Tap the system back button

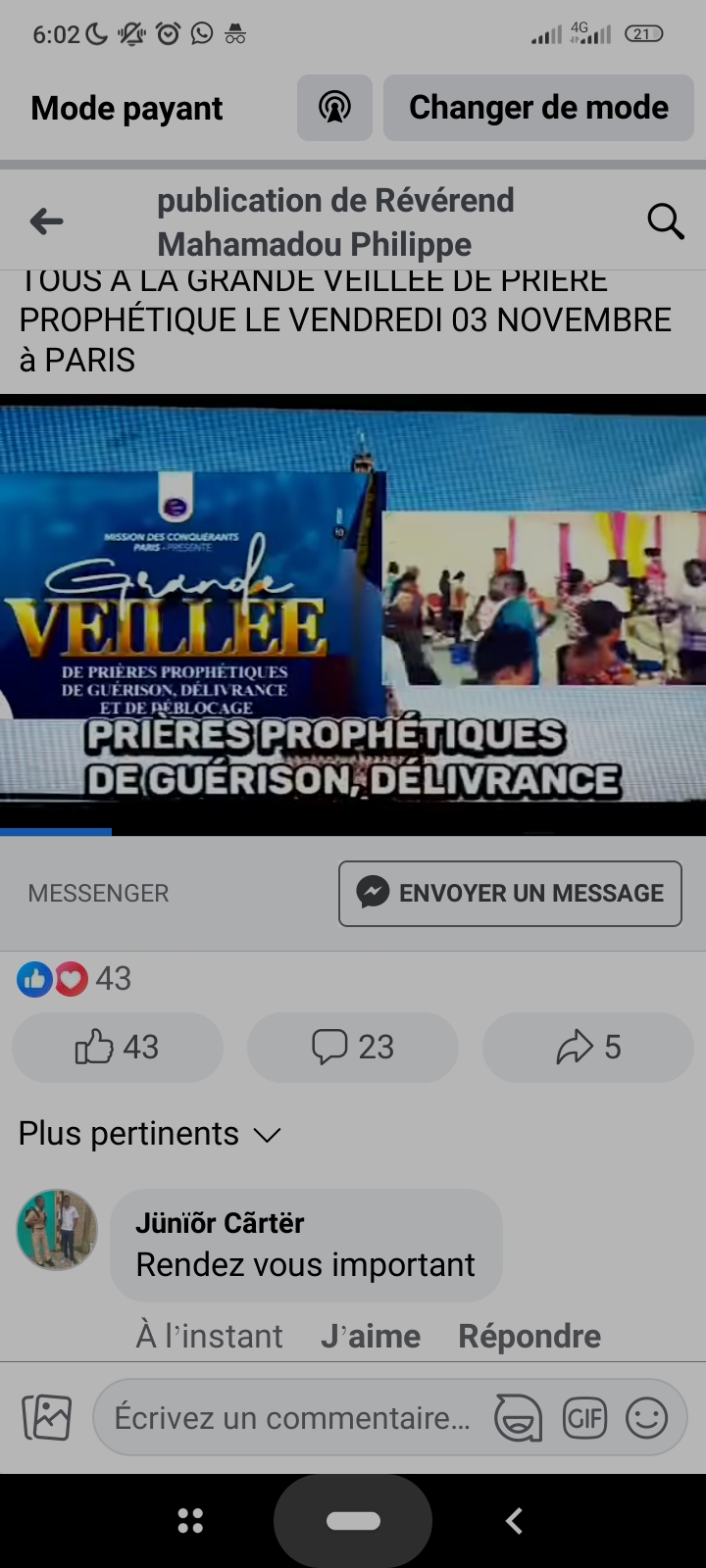[514, 1520]
